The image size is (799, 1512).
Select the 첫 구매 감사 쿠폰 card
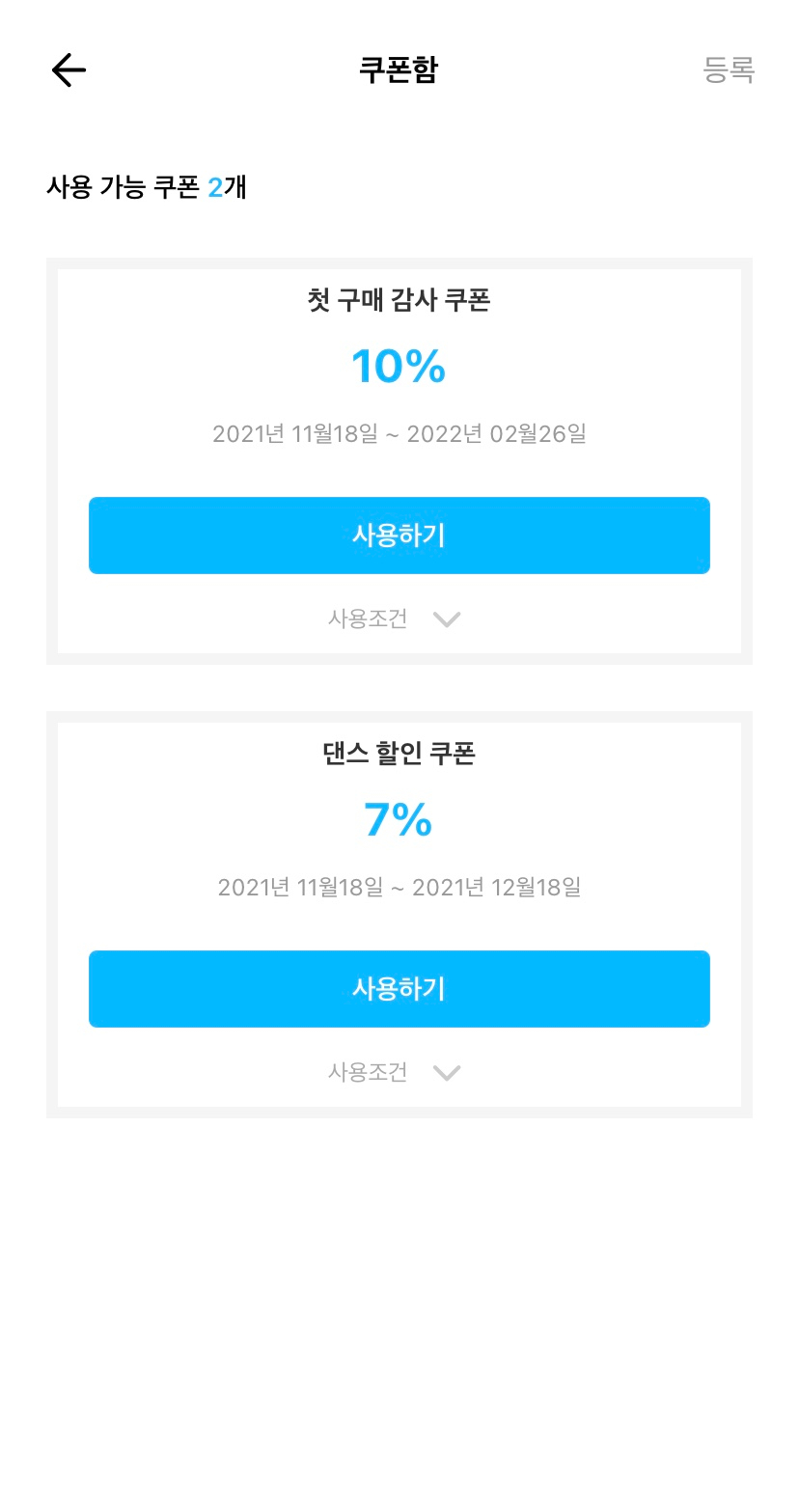coord(399,460)
